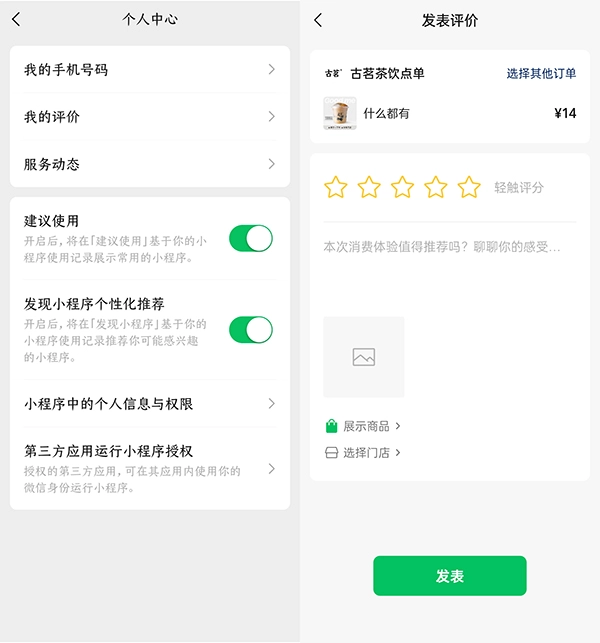The height and width of the screenshot is (643, 600).
Task: Tap the green 发表 button
Action: click(450, 576)
